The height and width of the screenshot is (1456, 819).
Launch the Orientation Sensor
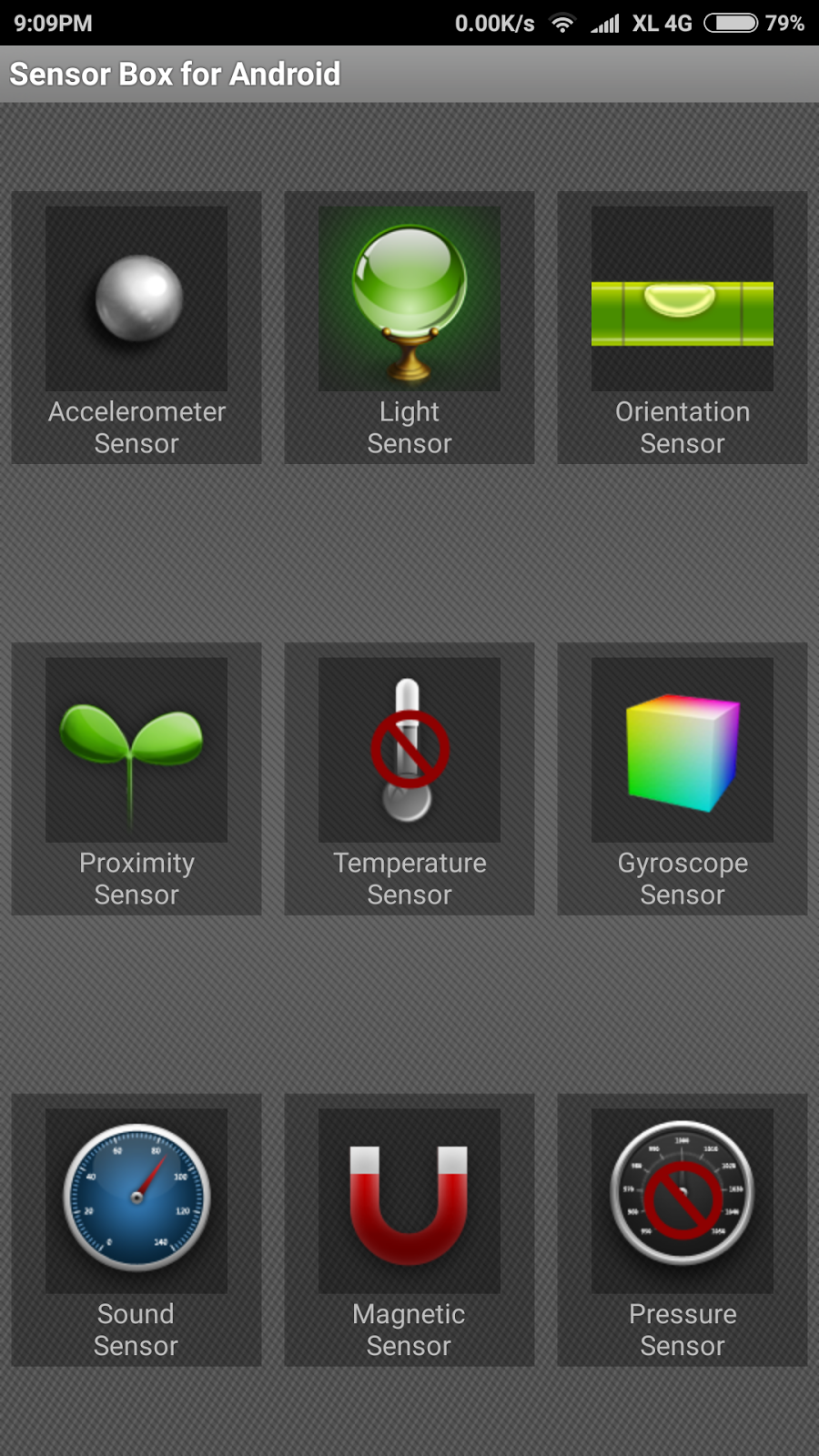click(682, 328)
